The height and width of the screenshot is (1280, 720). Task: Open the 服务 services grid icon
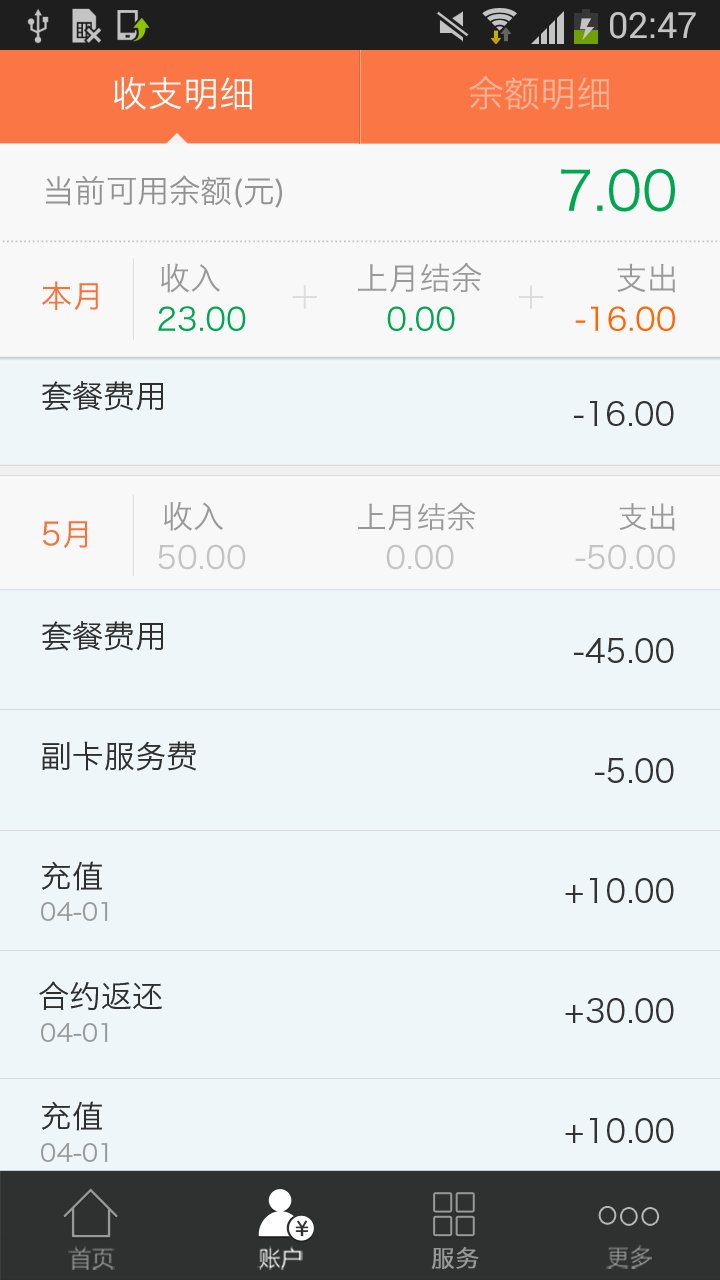point(455,1220)
